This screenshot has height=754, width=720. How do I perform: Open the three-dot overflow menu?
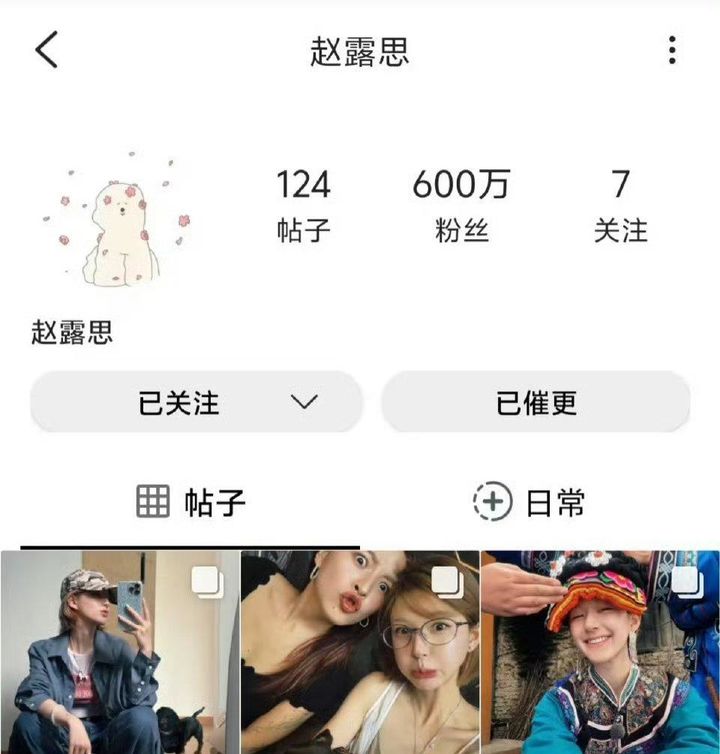[672, 50]
